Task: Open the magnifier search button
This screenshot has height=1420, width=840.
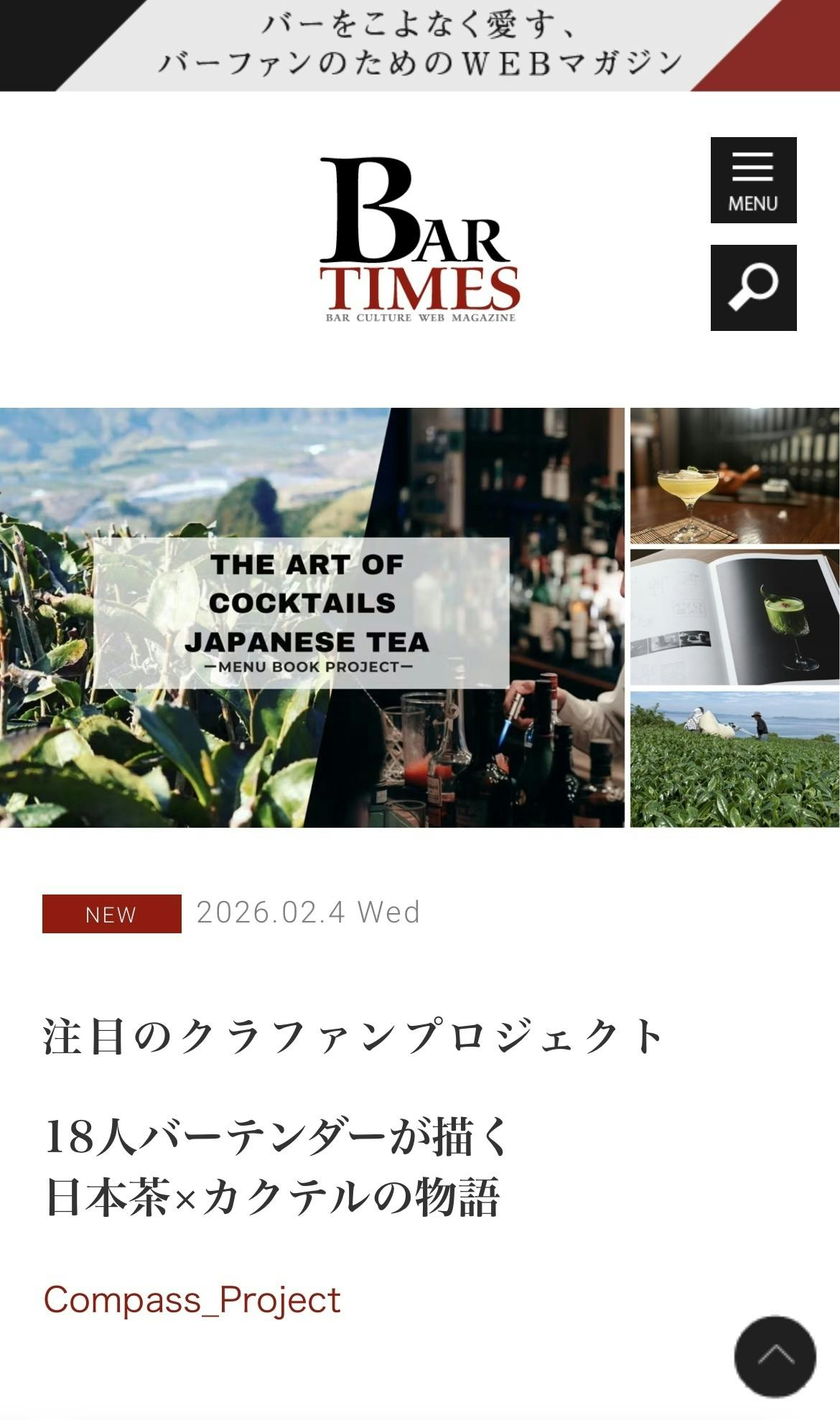Action: click(753, 288)
